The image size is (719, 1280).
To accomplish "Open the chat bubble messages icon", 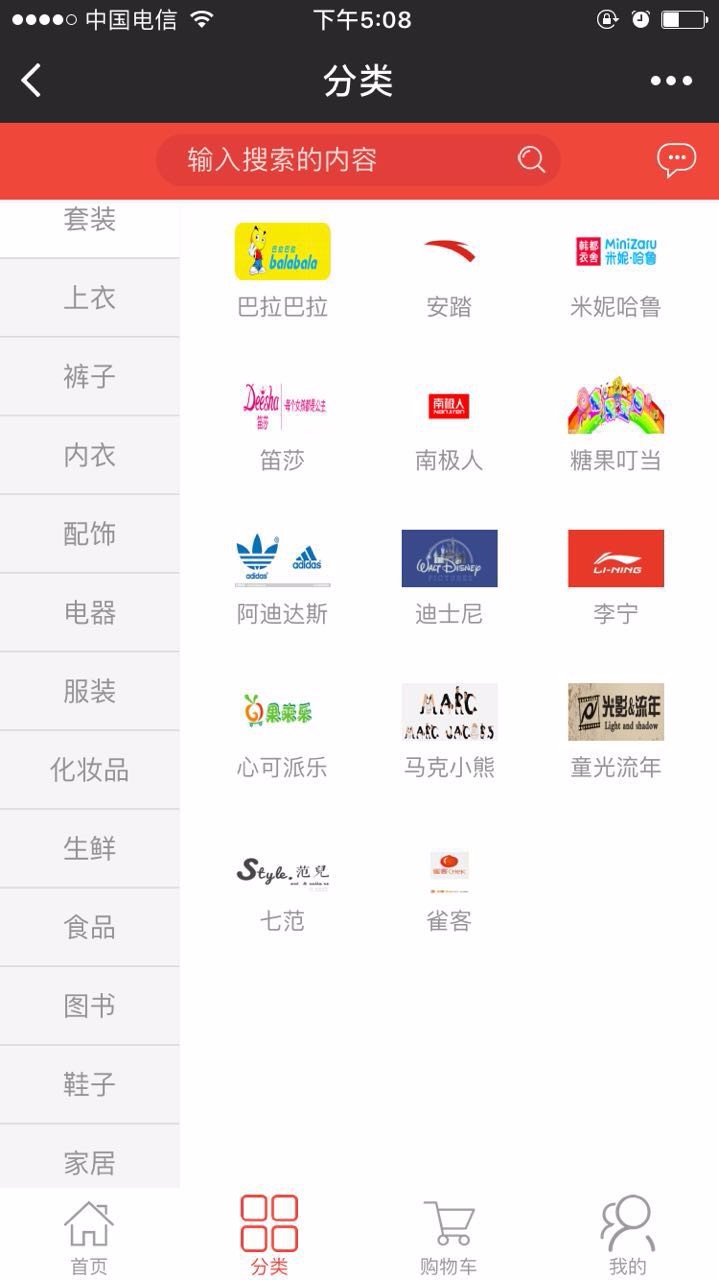I will click(676, 159).
